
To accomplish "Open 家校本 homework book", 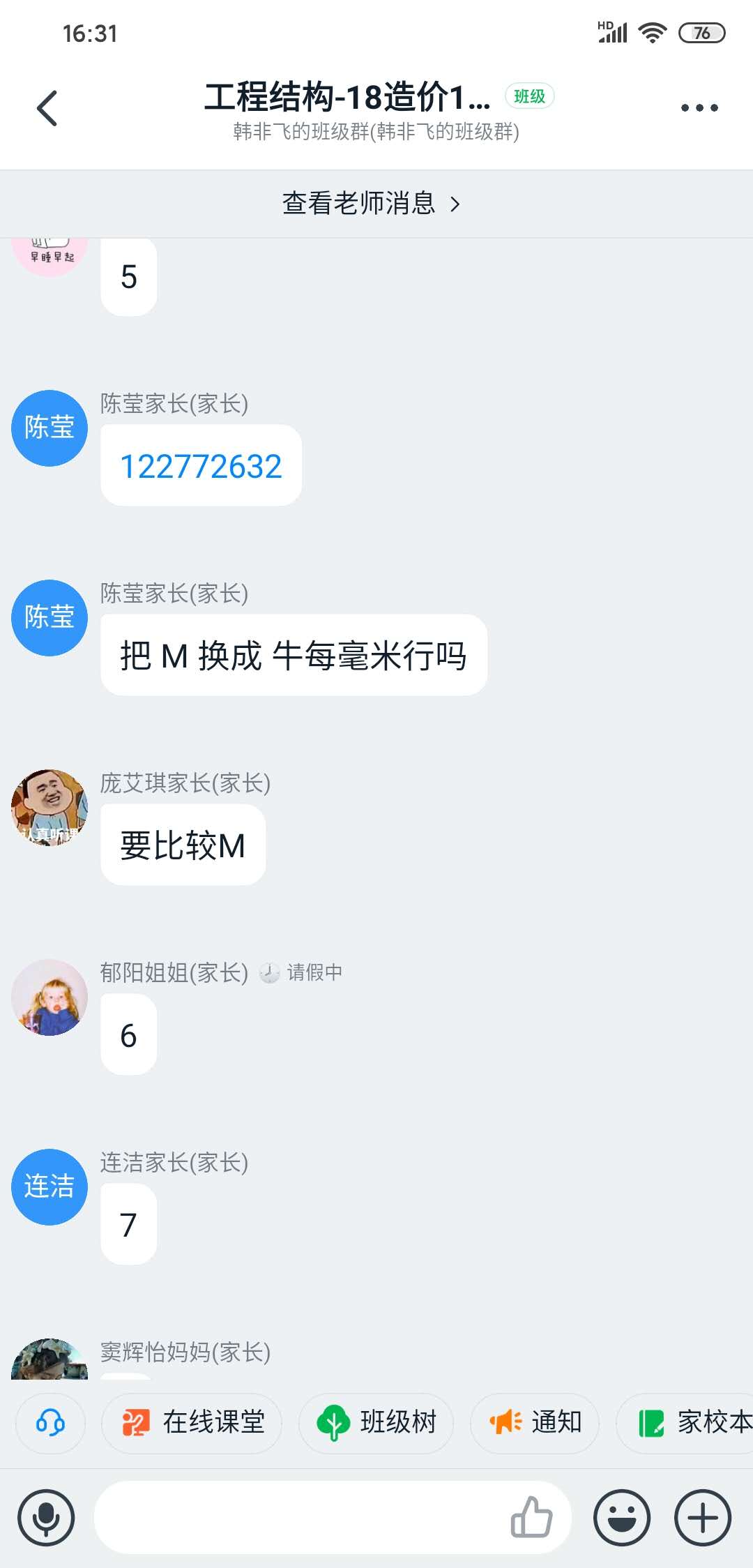I will click(690, 1422).
